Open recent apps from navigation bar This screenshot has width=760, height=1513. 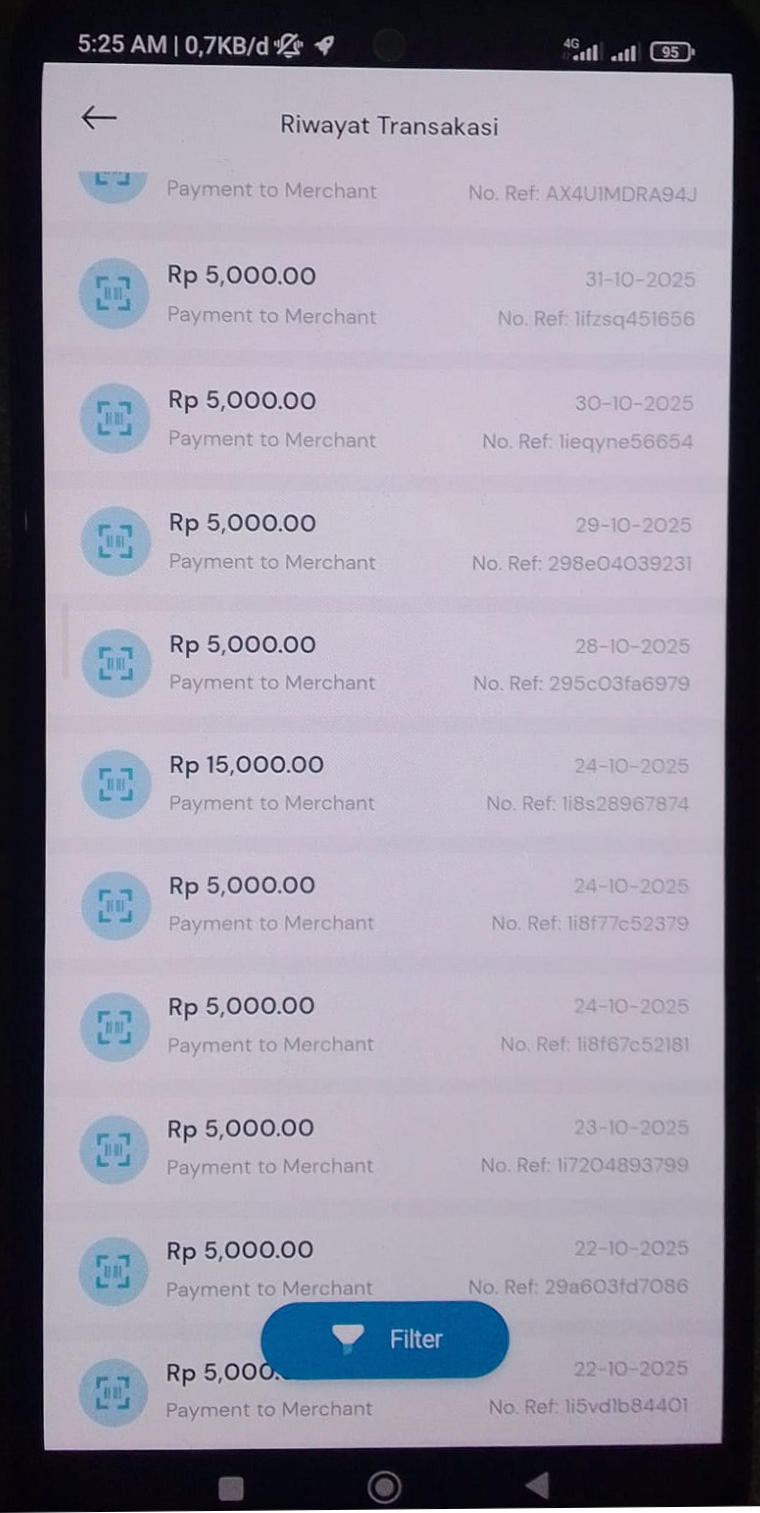(231, 1488)
